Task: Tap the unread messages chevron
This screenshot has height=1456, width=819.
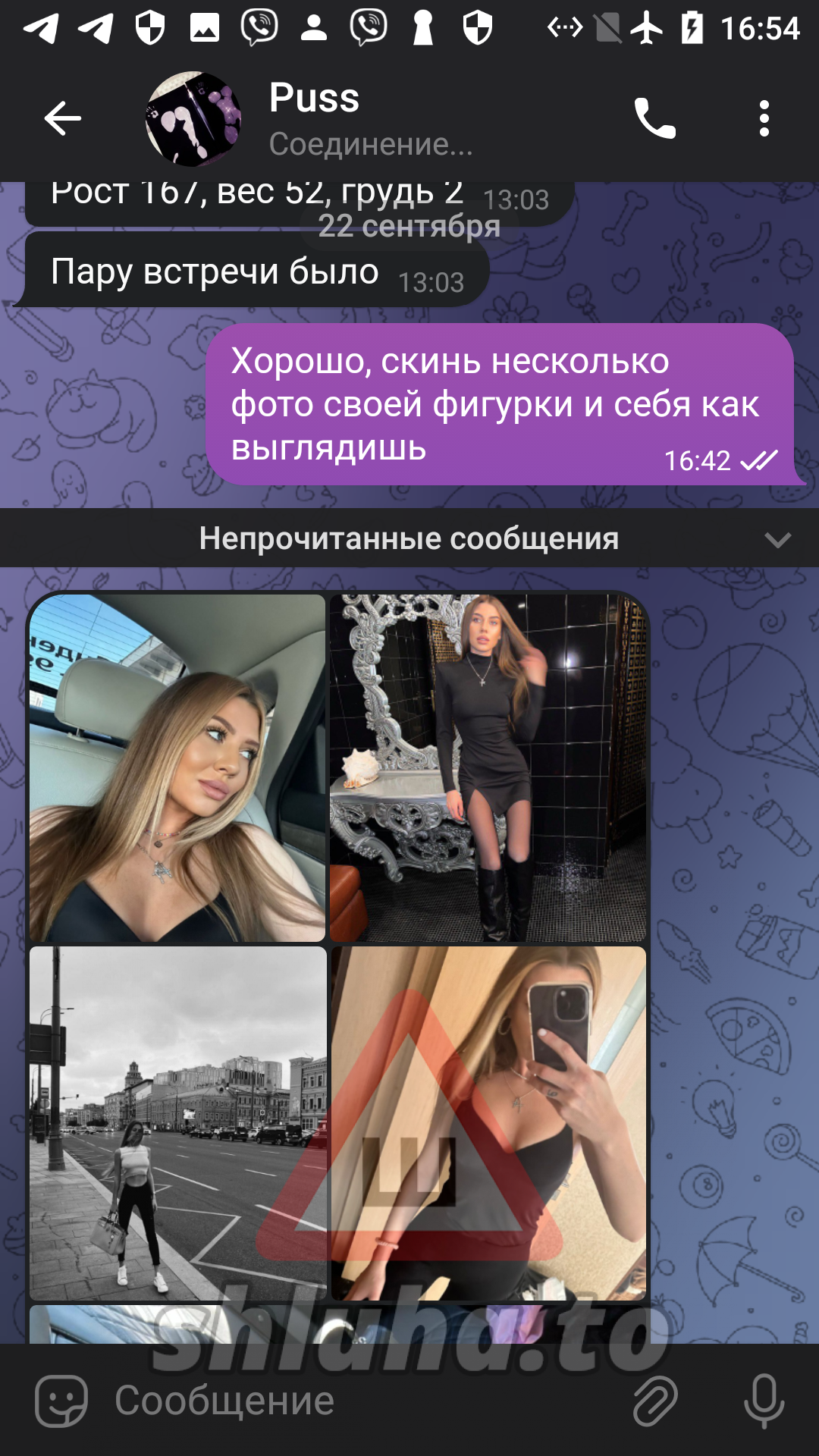Action: coord(777,539)
